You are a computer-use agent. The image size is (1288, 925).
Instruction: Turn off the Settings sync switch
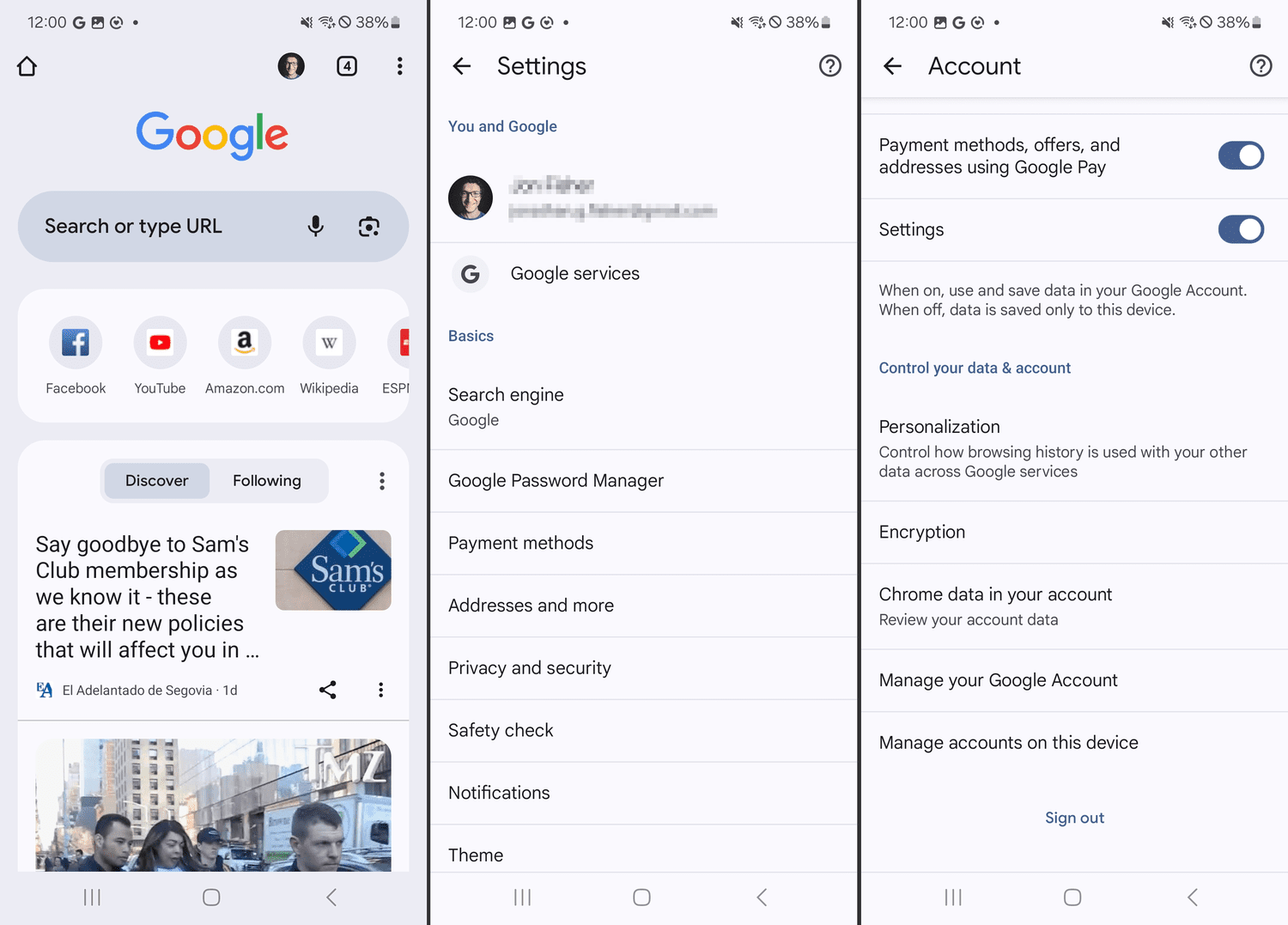(1240, 229)
